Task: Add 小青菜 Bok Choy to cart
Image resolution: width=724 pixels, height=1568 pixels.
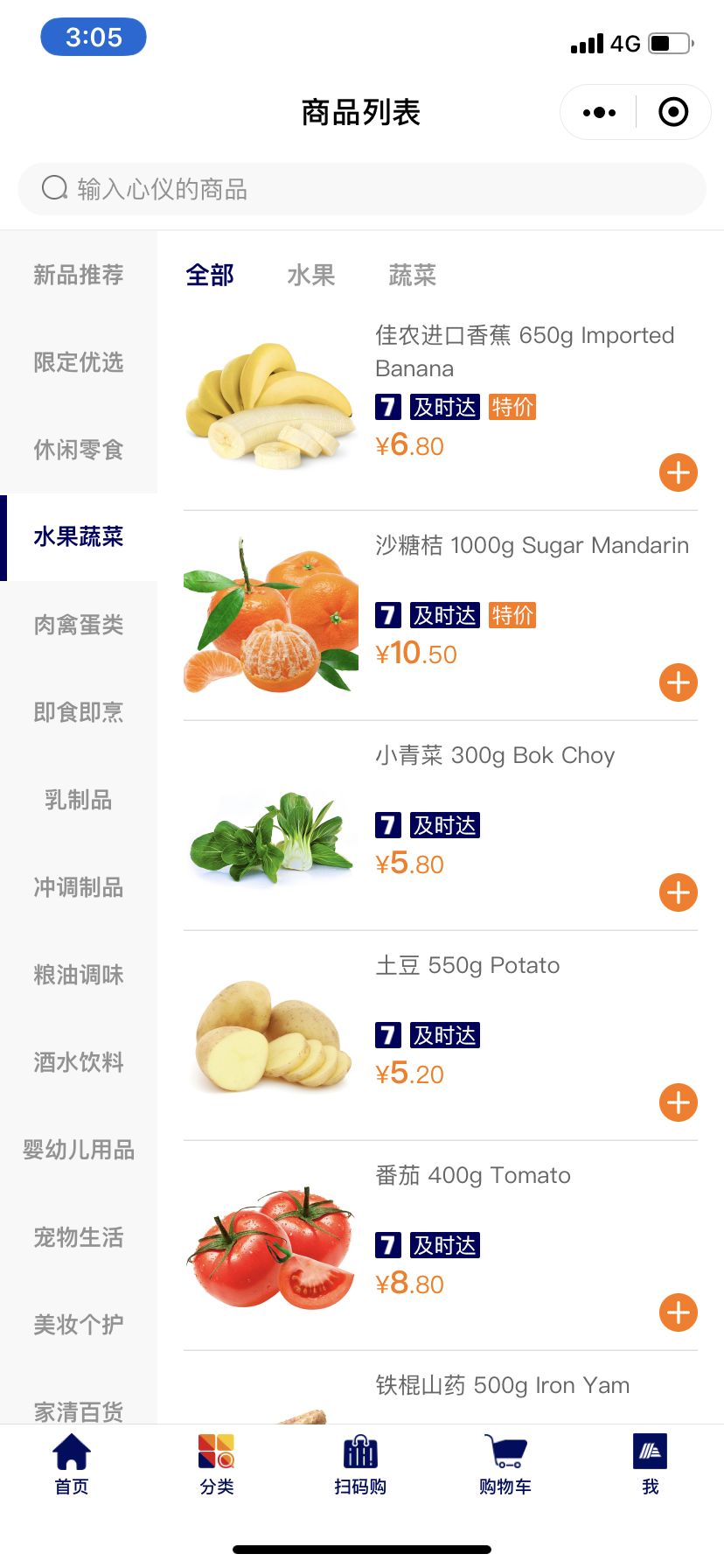Action: click(x=678, y=892)
